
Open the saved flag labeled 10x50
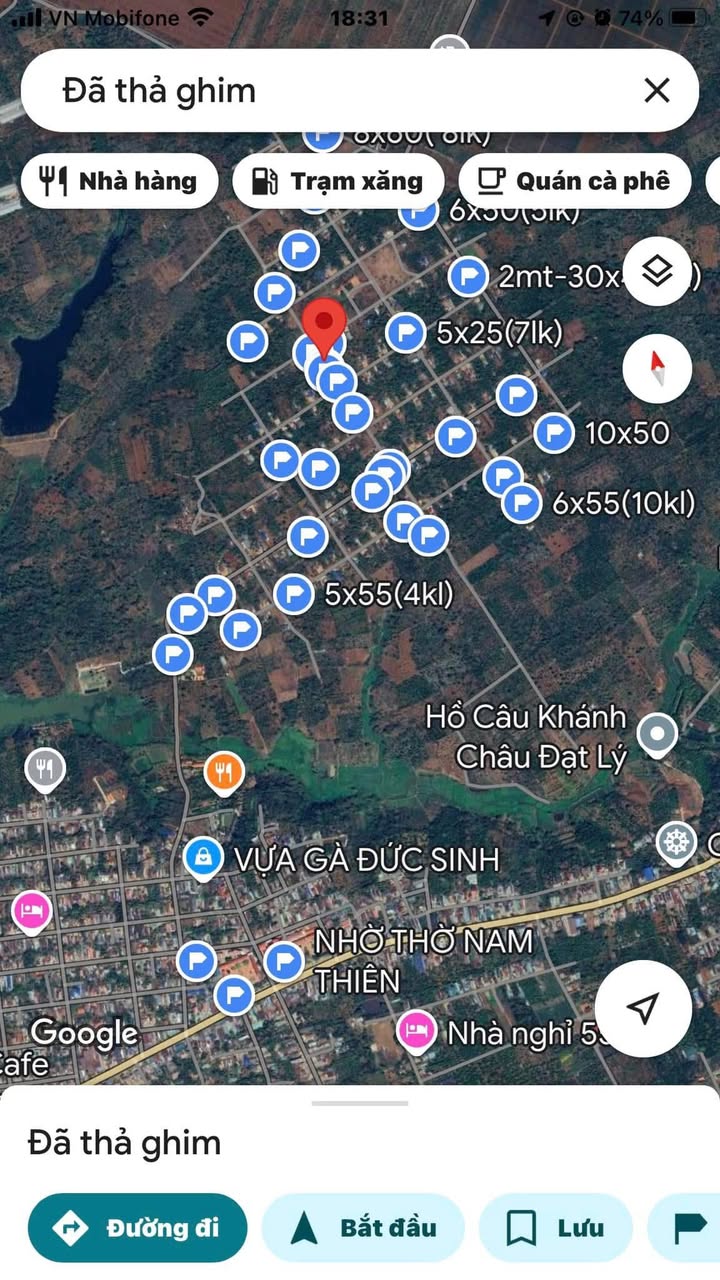point(553,433)
